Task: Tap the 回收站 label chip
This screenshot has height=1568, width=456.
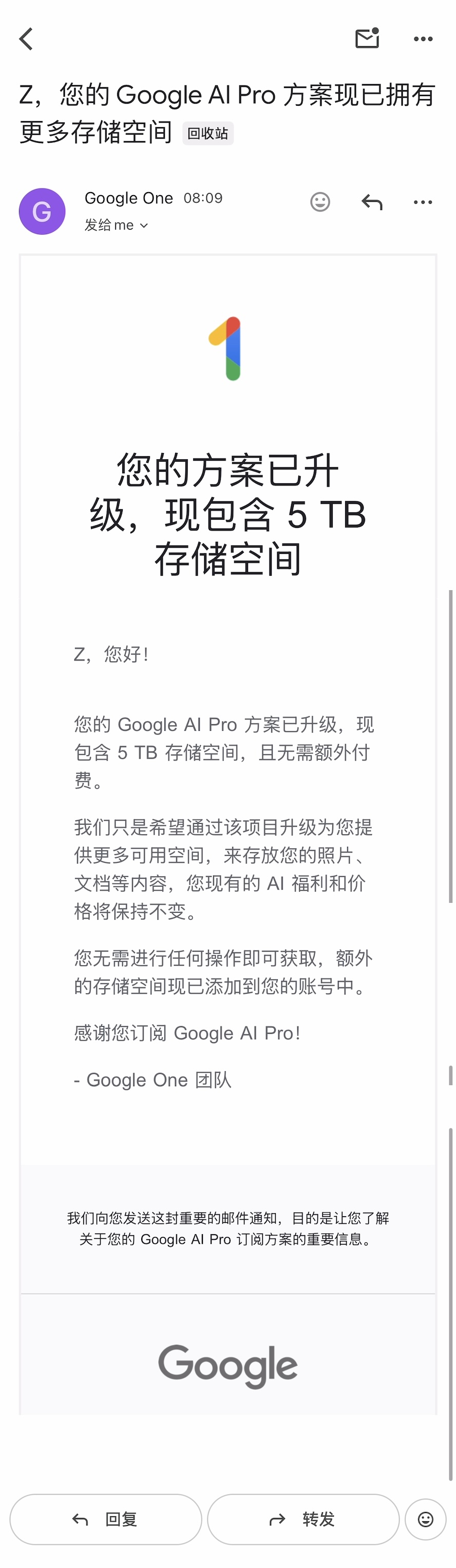Action: [x=207, y=134]
